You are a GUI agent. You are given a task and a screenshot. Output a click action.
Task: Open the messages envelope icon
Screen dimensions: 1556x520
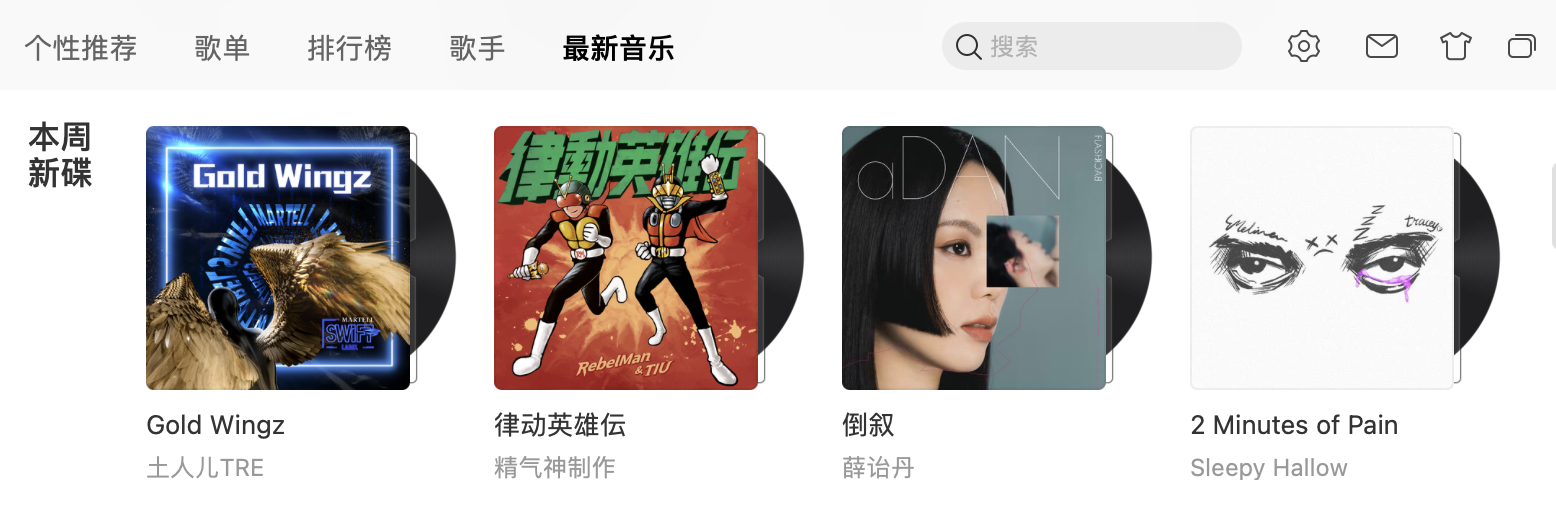click(x=1381, y=46)
